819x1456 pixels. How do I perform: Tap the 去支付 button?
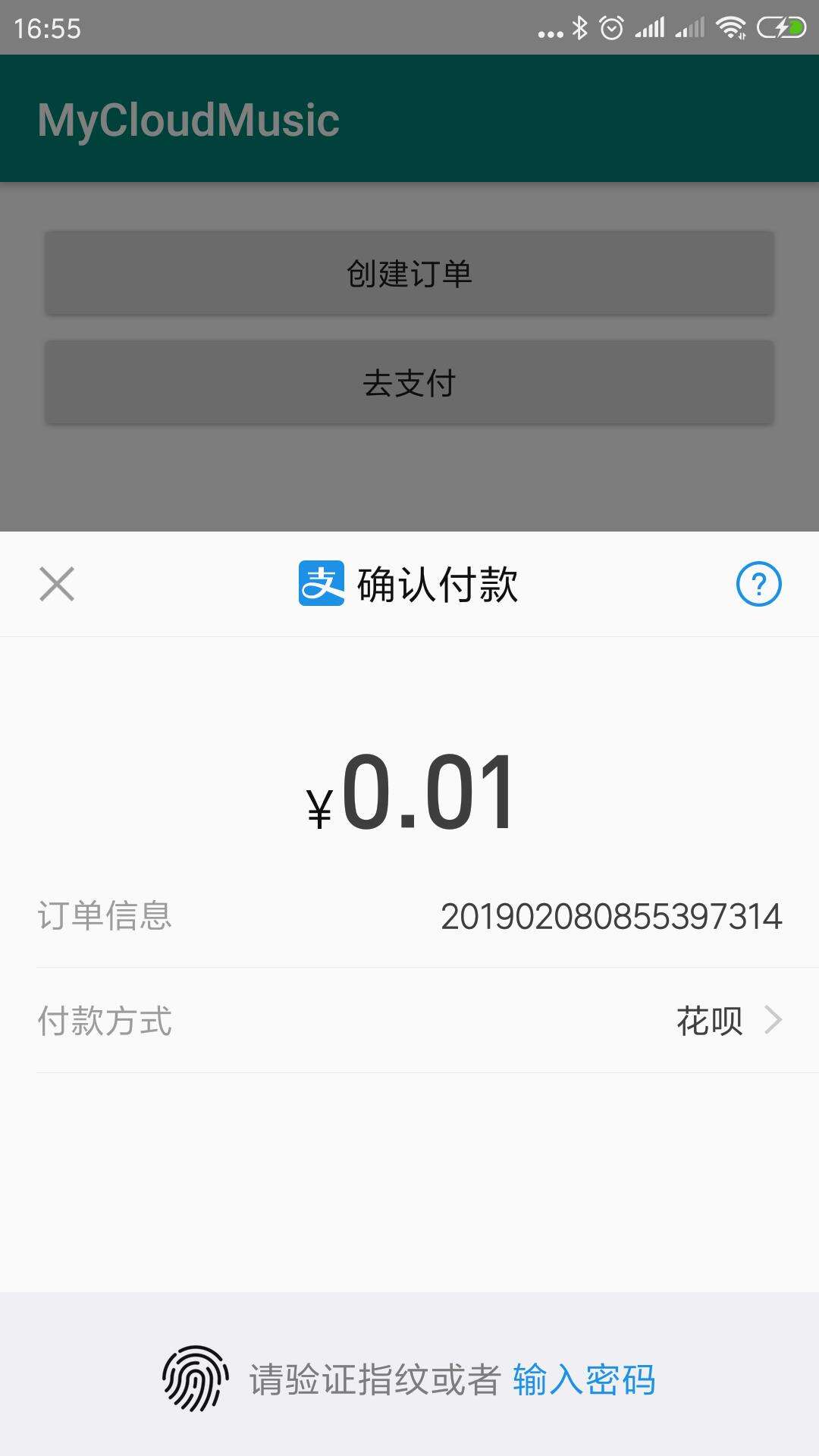coord(409,383)
